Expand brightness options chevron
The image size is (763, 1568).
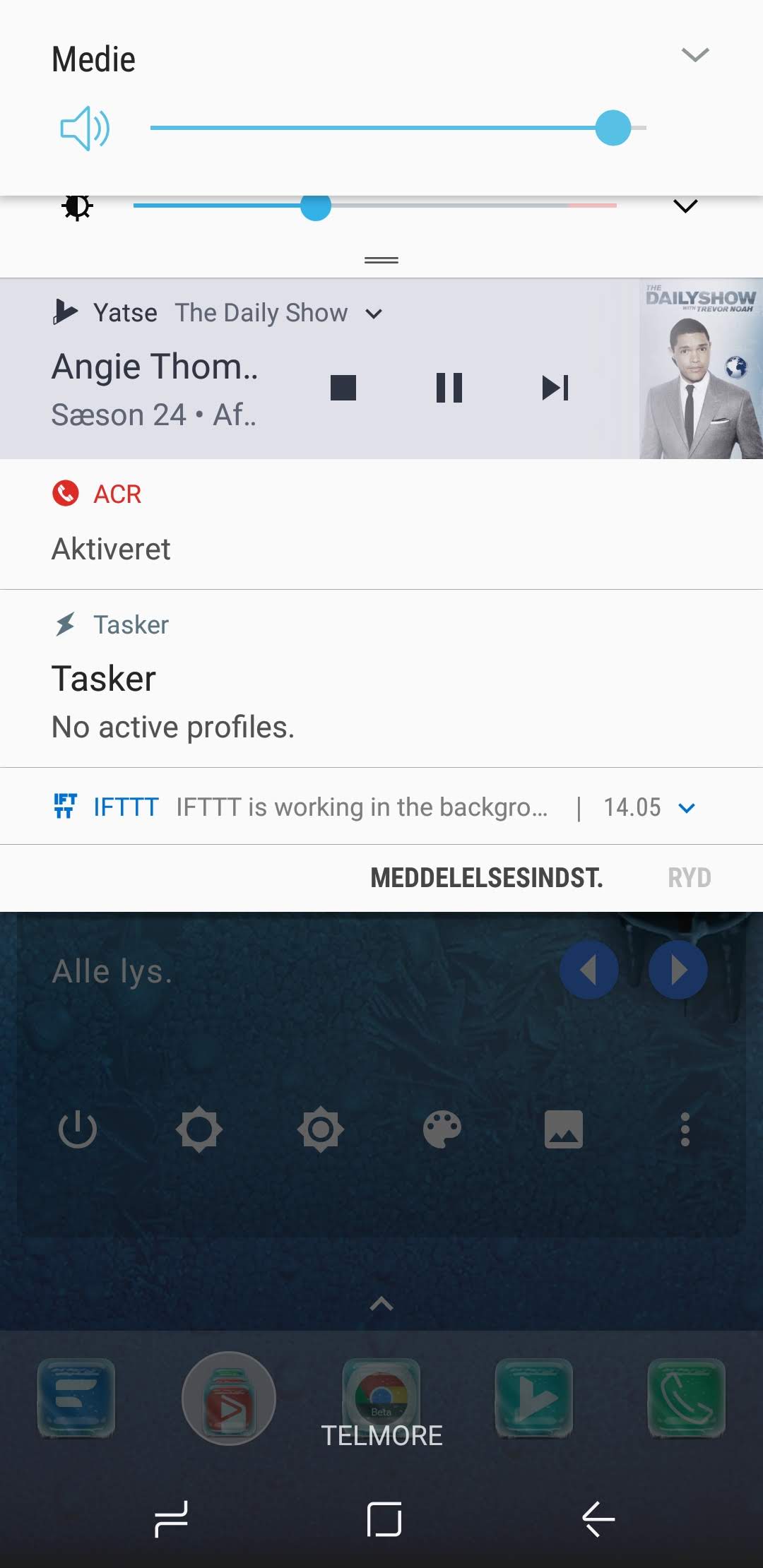[x=685, y=206]
